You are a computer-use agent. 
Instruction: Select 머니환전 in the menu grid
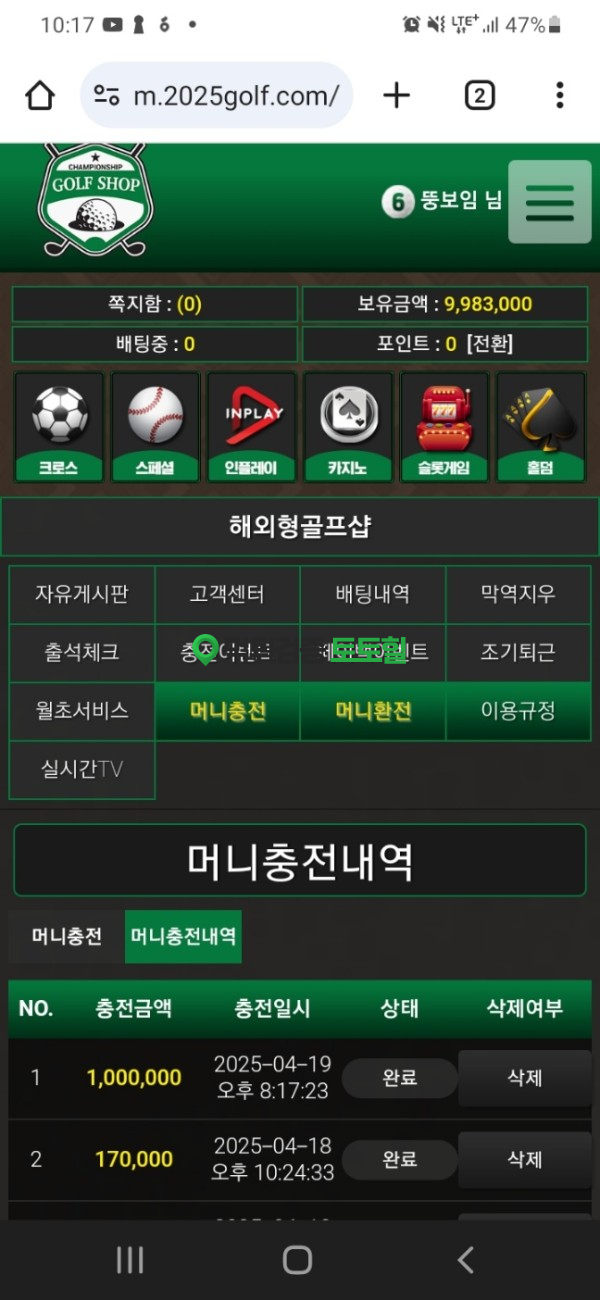372,712
